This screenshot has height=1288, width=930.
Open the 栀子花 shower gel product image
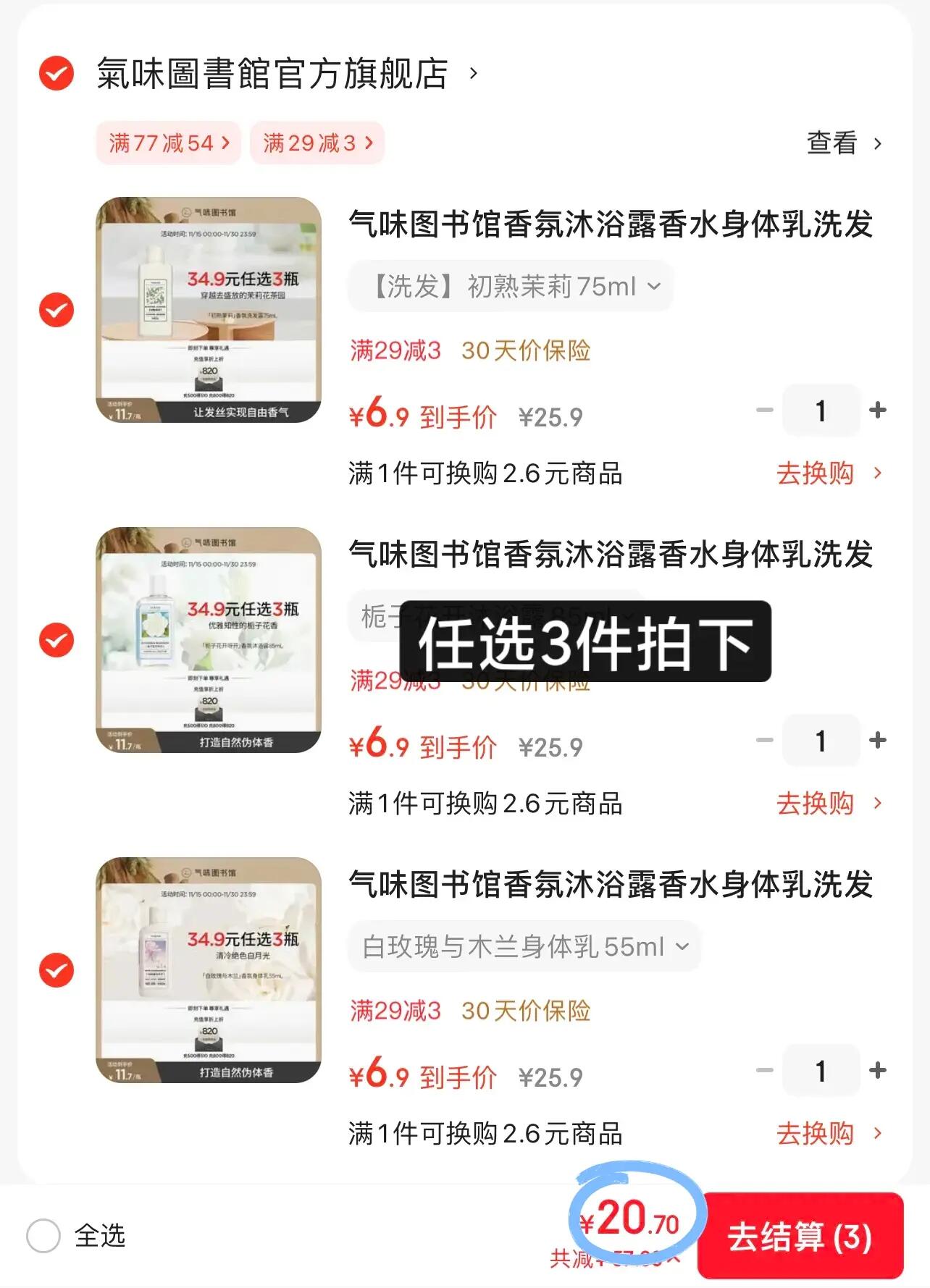209,640
